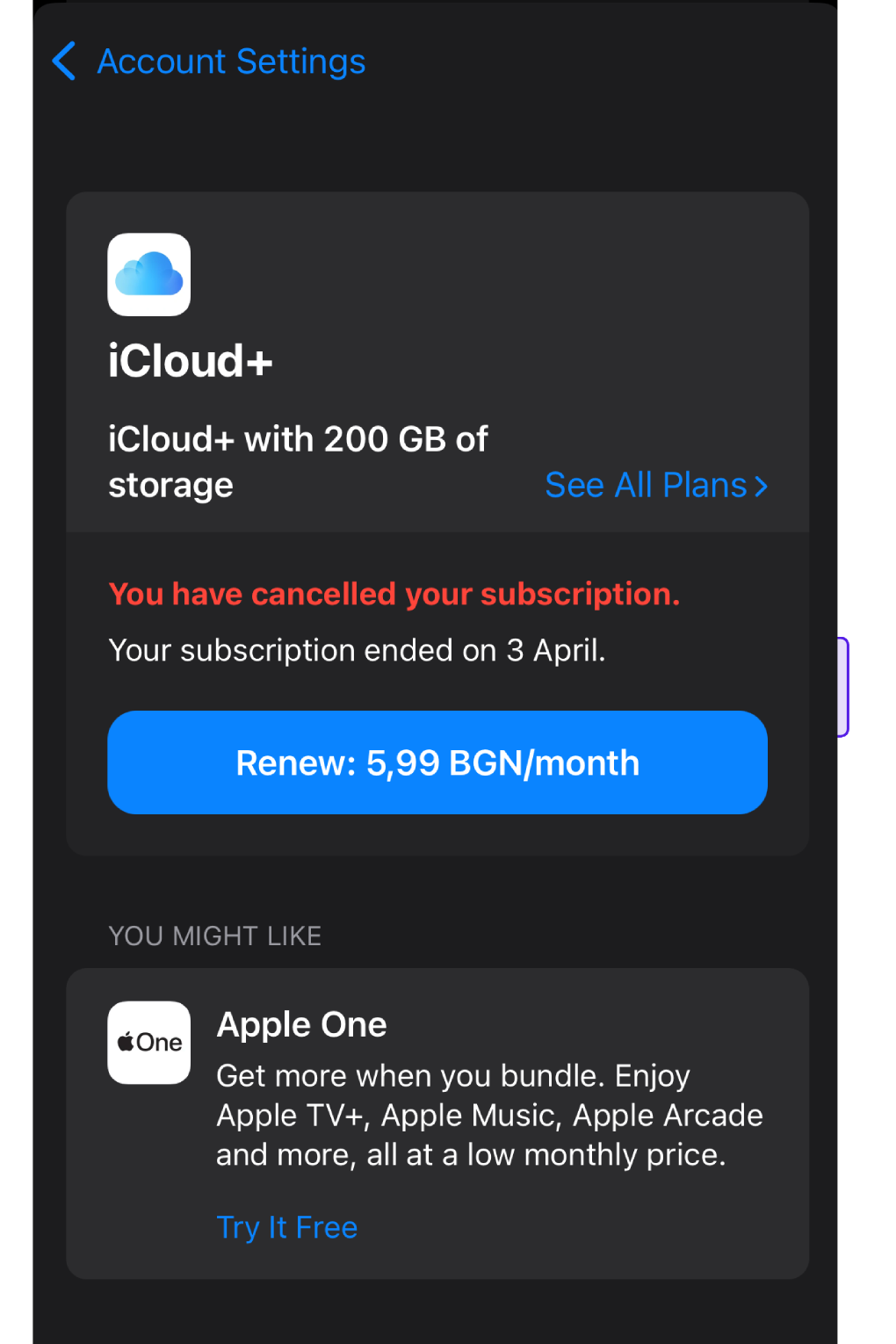896x1344 pixels.
Task: Select the Apple logo inside the One badge
Action: click(x=126, y=1042)
